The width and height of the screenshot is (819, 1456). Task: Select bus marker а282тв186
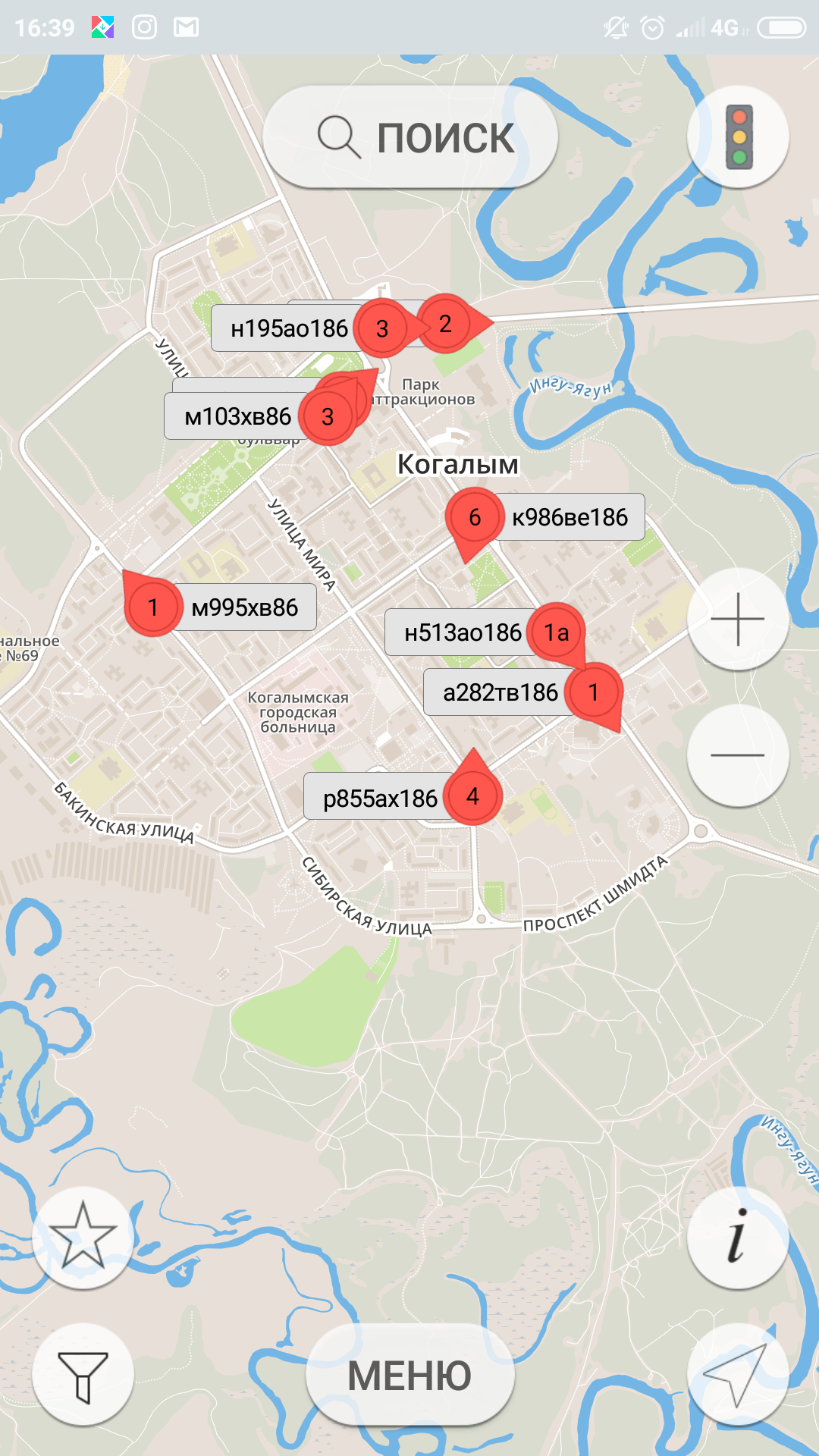click(x=500, y=692)
